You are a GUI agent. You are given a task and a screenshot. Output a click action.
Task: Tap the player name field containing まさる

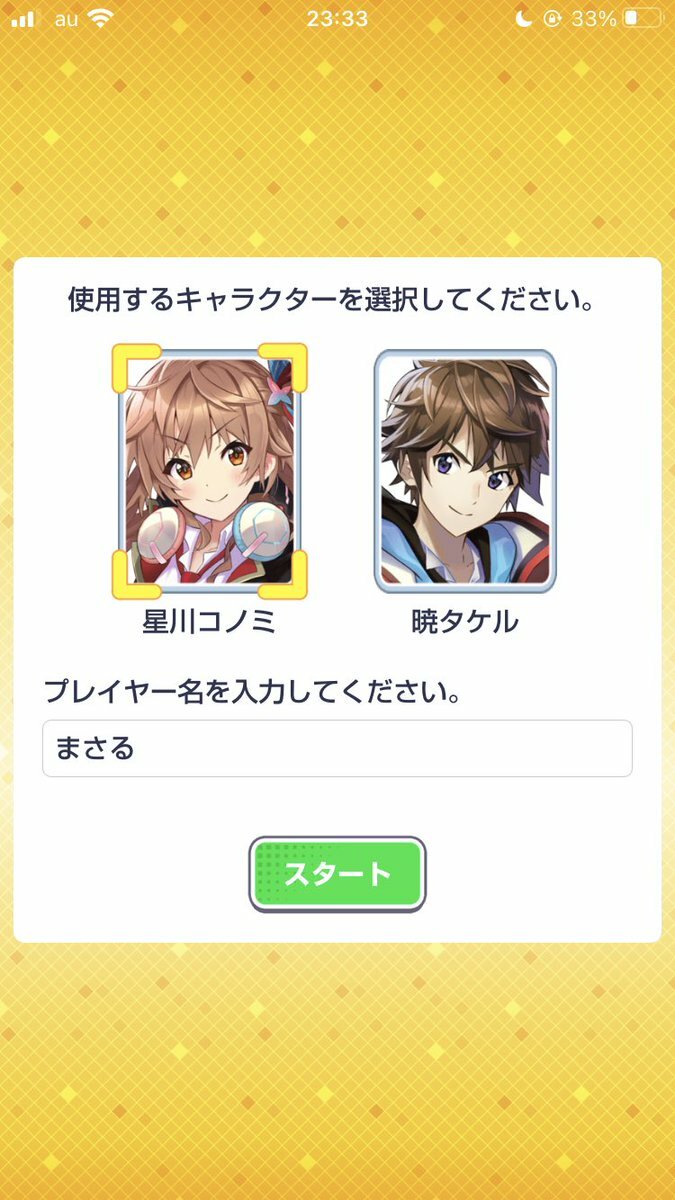coord(337,748)
